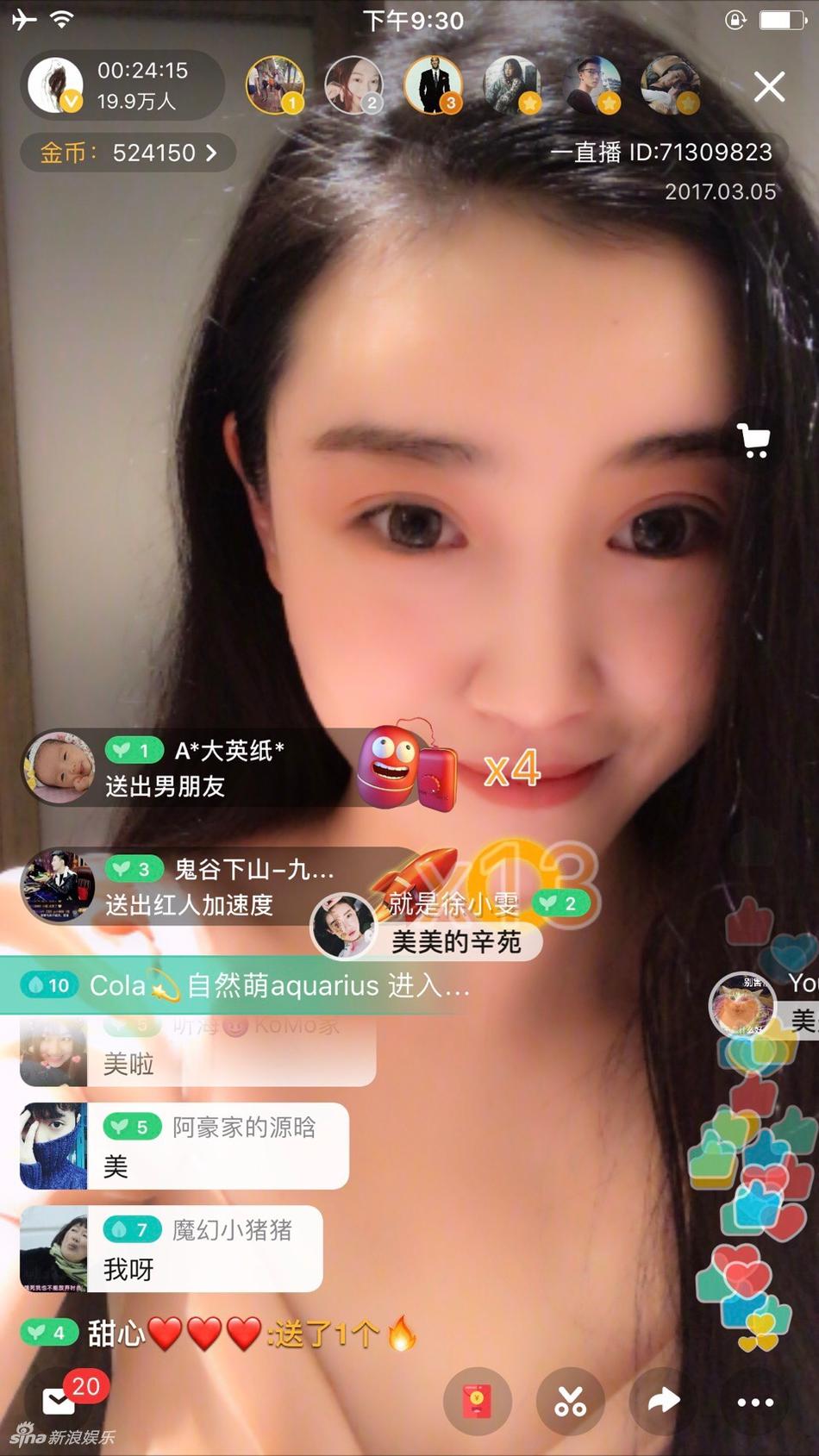View 鬼谷下山-九 gift sender profile
This screenshot has height=1456, width=819.
point(59,885)
